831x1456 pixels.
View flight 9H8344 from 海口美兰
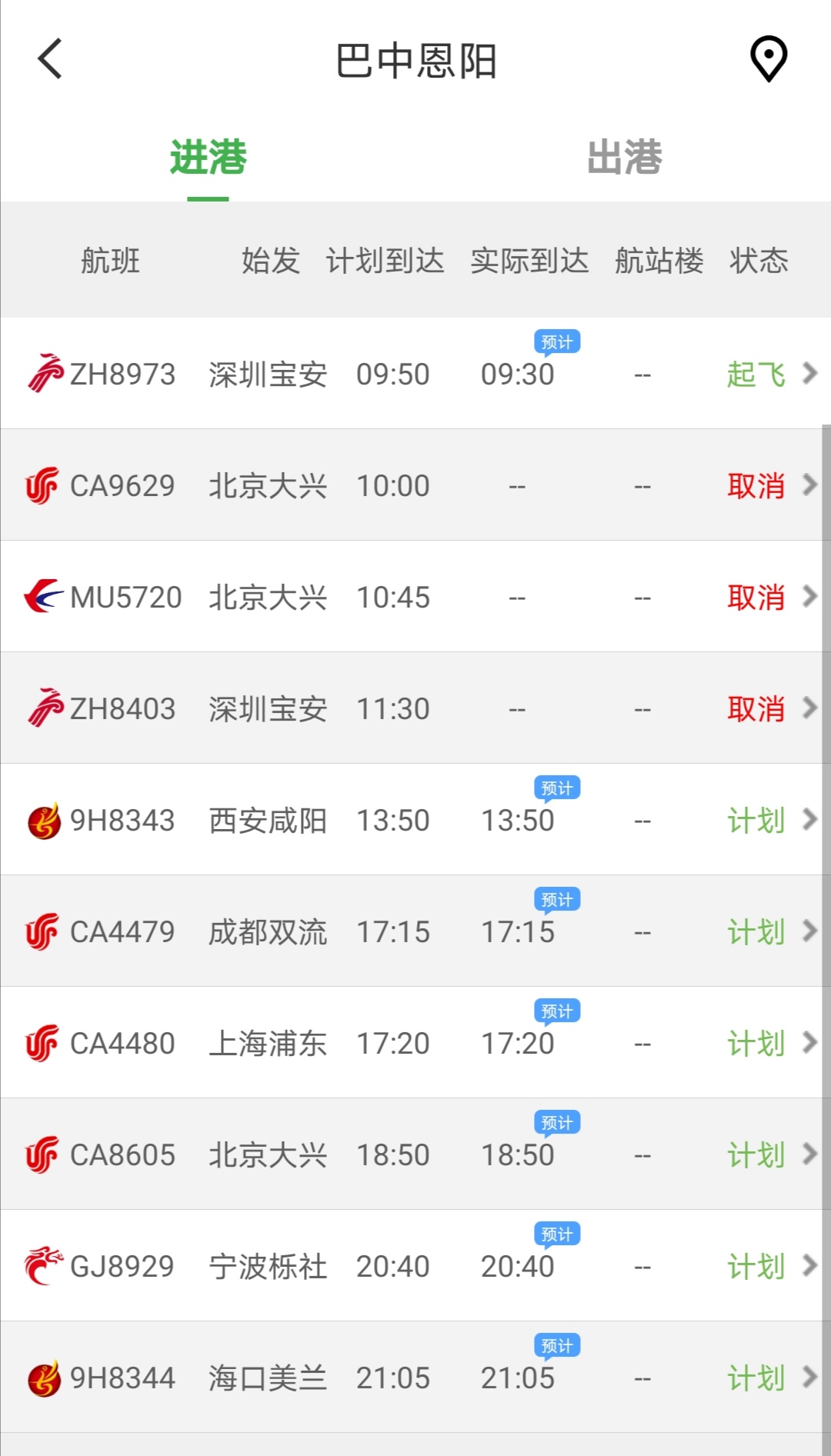click(415, 1378)
